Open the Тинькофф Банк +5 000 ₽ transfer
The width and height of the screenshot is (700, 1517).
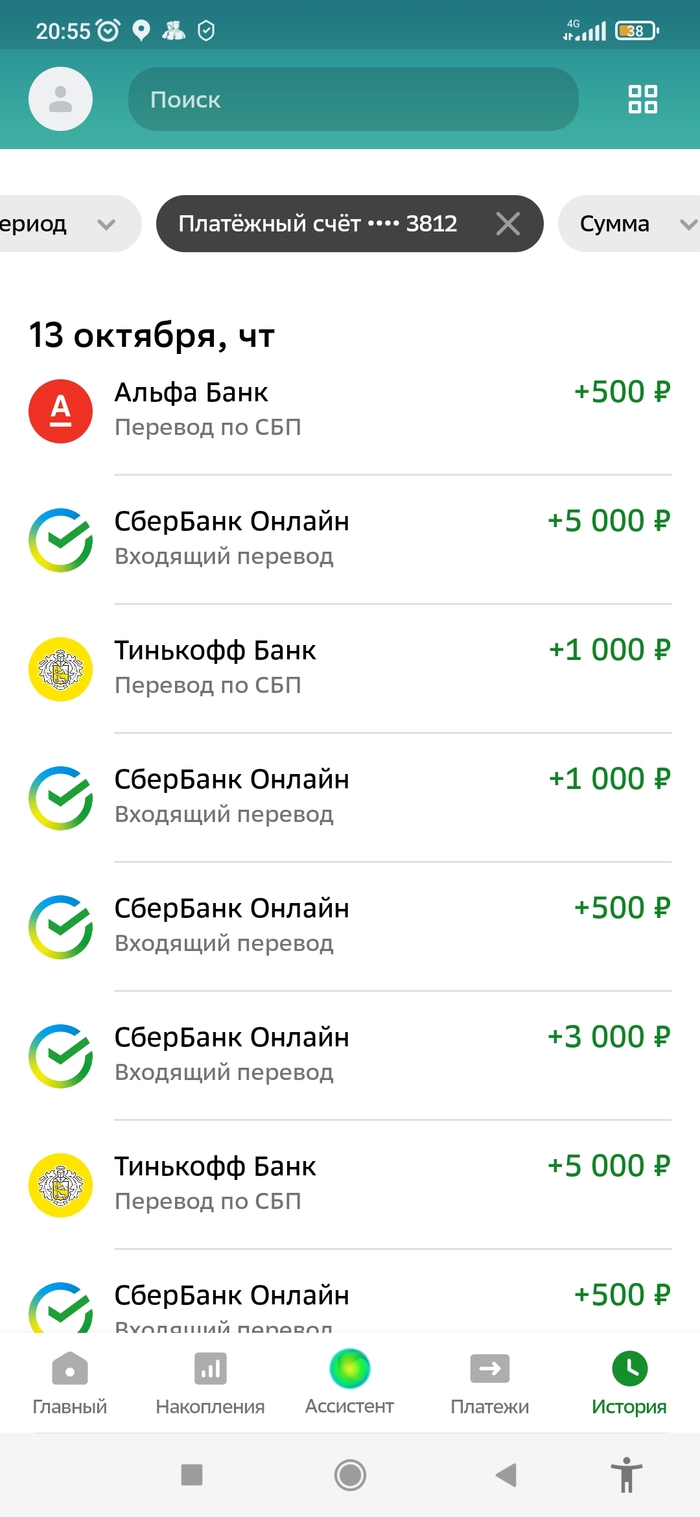coord(349,1183)
